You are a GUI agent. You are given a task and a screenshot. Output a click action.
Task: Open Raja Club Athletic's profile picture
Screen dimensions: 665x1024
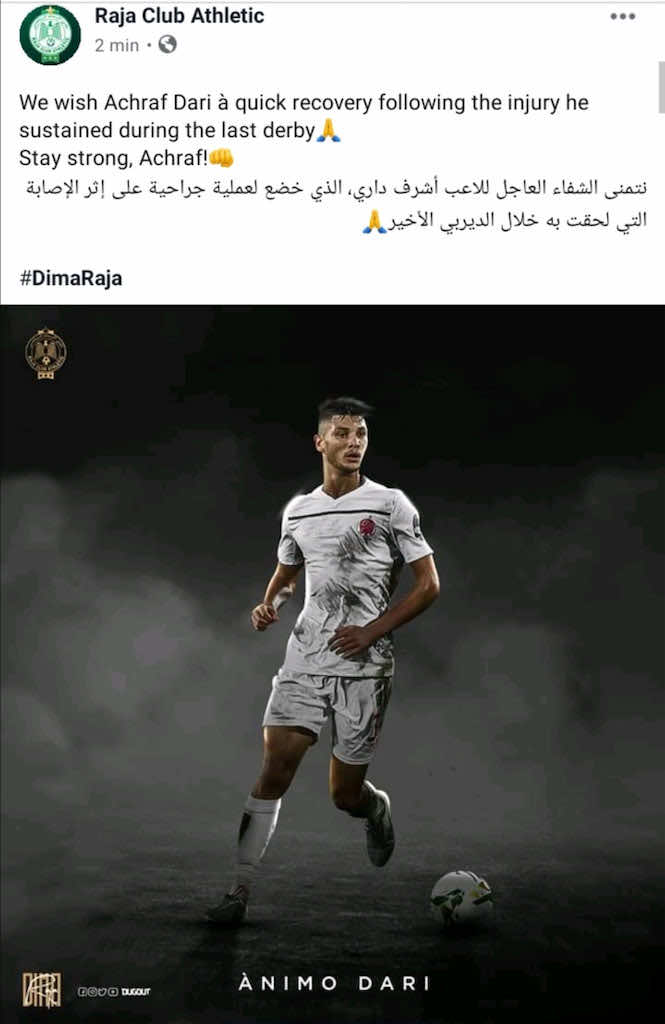click(49, 34)
